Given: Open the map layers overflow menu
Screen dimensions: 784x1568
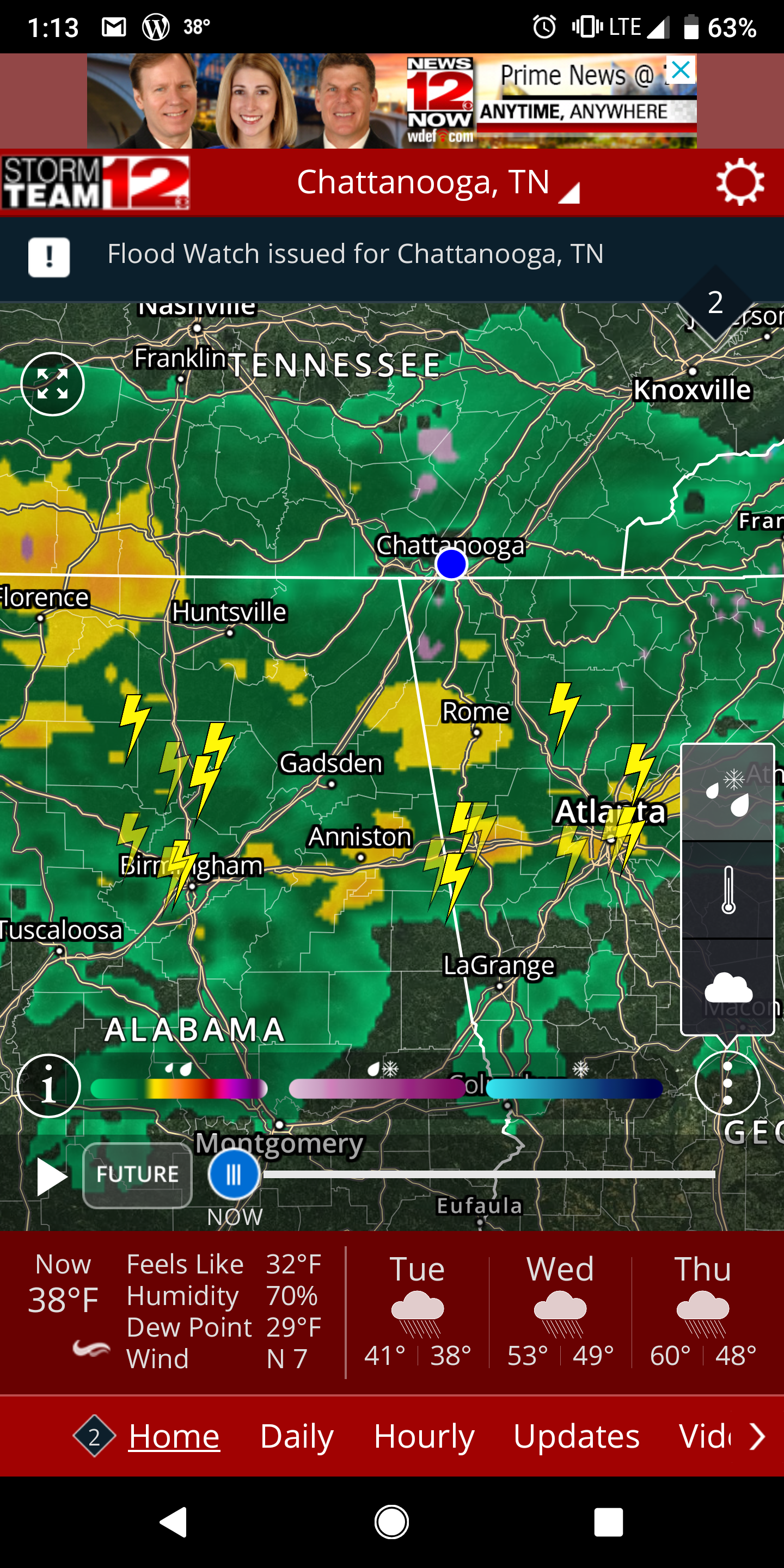Looking at the screenshot, I should click(x=727, y=1084).
